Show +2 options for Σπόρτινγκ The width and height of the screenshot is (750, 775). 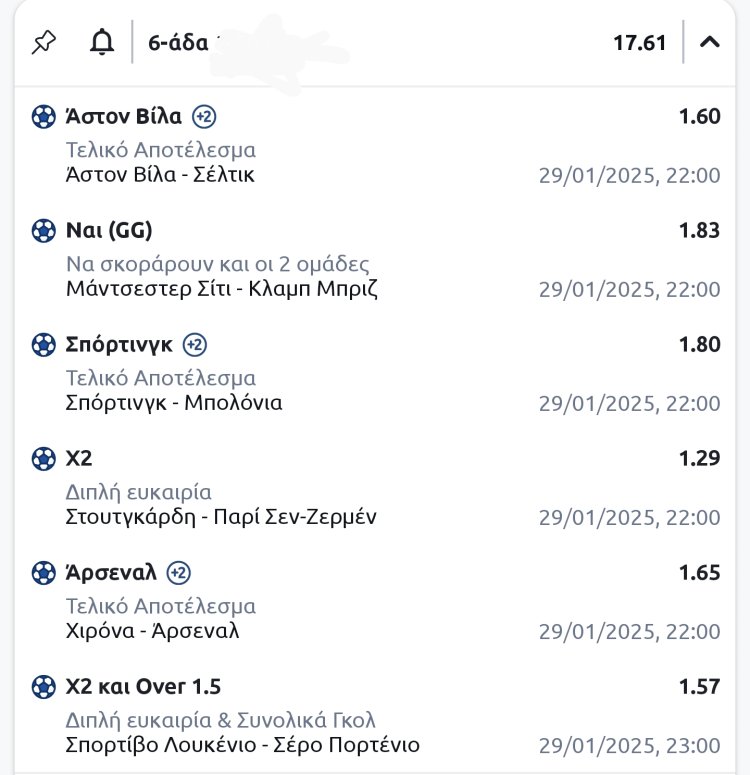click(x=194, y=345)
